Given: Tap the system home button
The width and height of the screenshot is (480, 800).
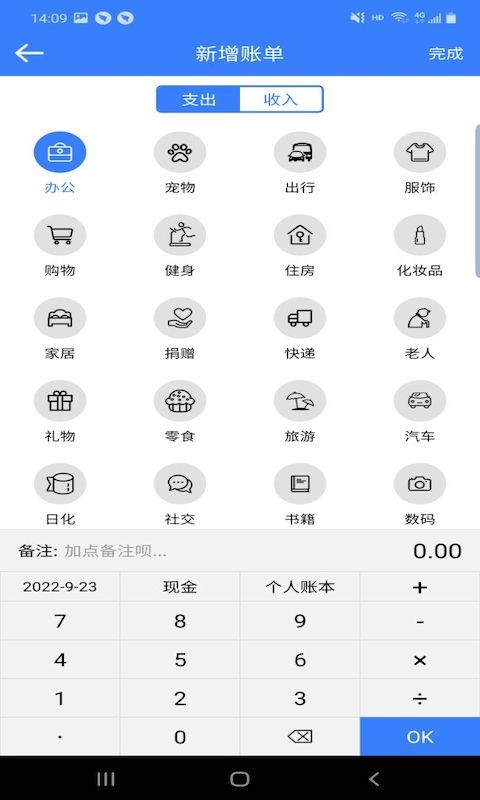Looking at the screenshot, I should [x=240, y=779].
